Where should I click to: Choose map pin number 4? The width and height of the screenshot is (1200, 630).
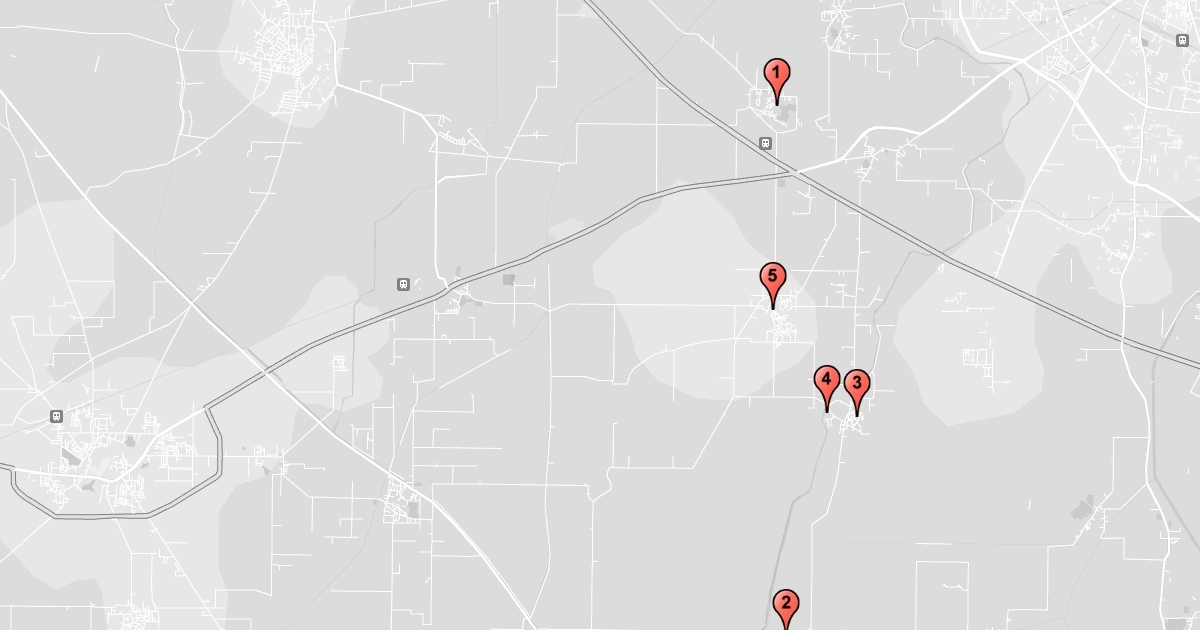coord(826,381)
